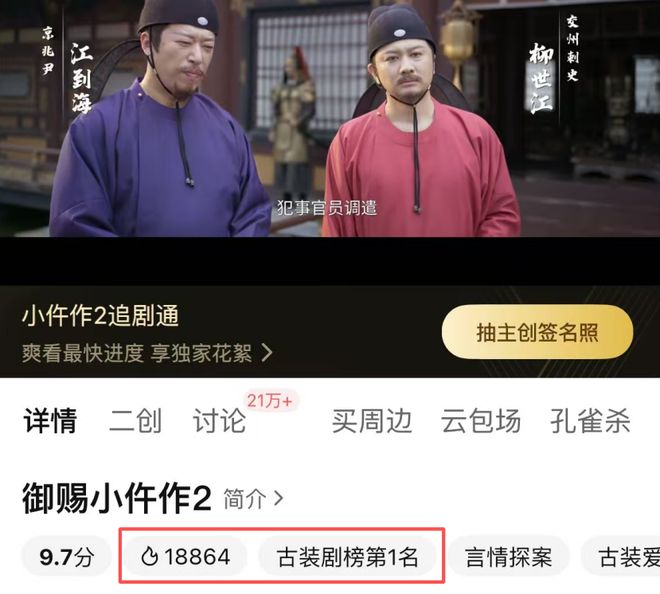This screenshot has height=594, width=660.
Task: Expand 简介 of 御赐小仵作2
Action: point(254,498)
